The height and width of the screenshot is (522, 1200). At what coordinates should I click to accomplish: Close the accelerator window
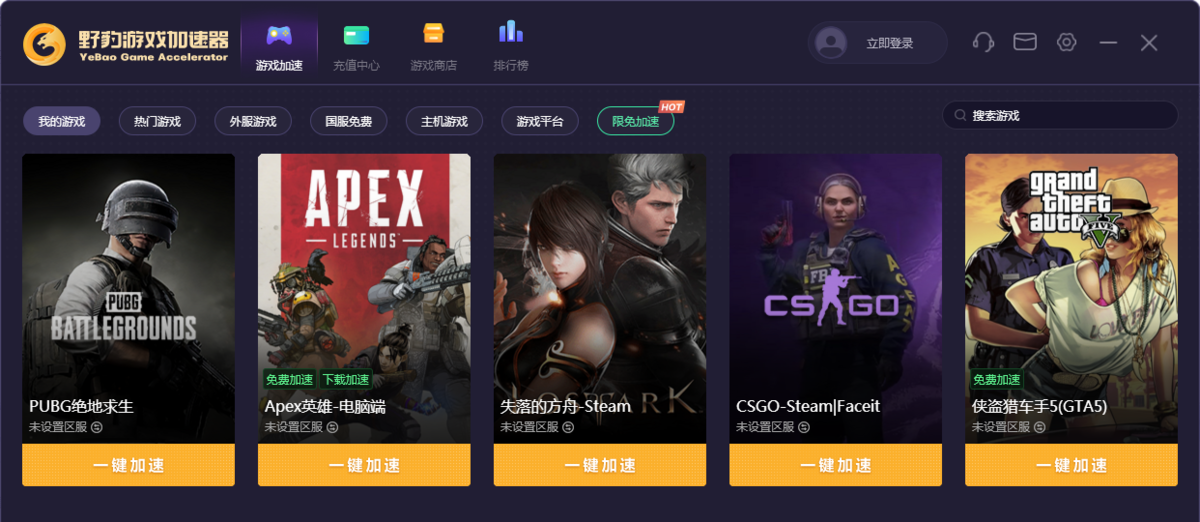[x=1149, y=42]
